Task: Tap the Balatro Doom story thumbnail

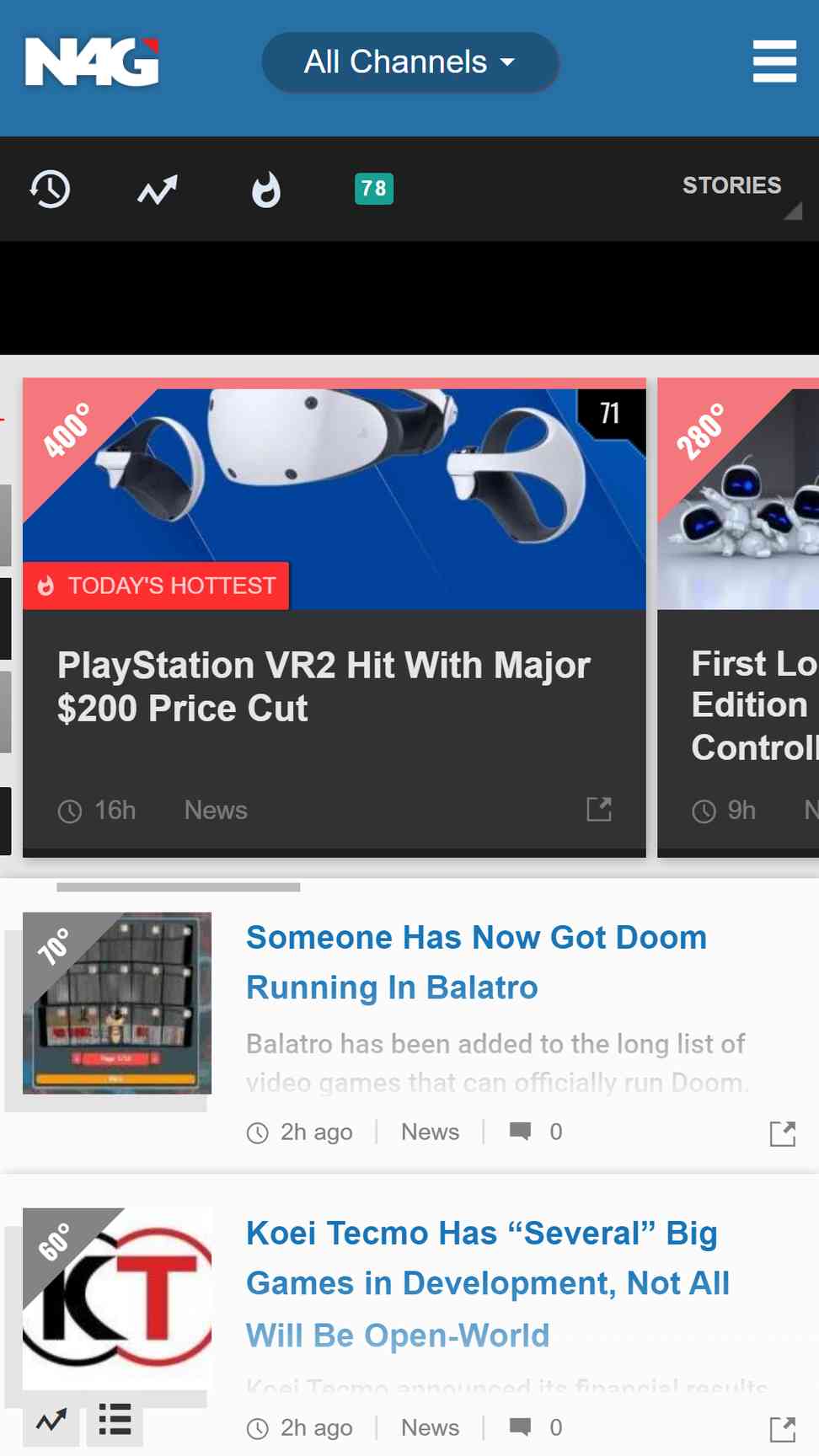Action: click(x=117, y=1003)
